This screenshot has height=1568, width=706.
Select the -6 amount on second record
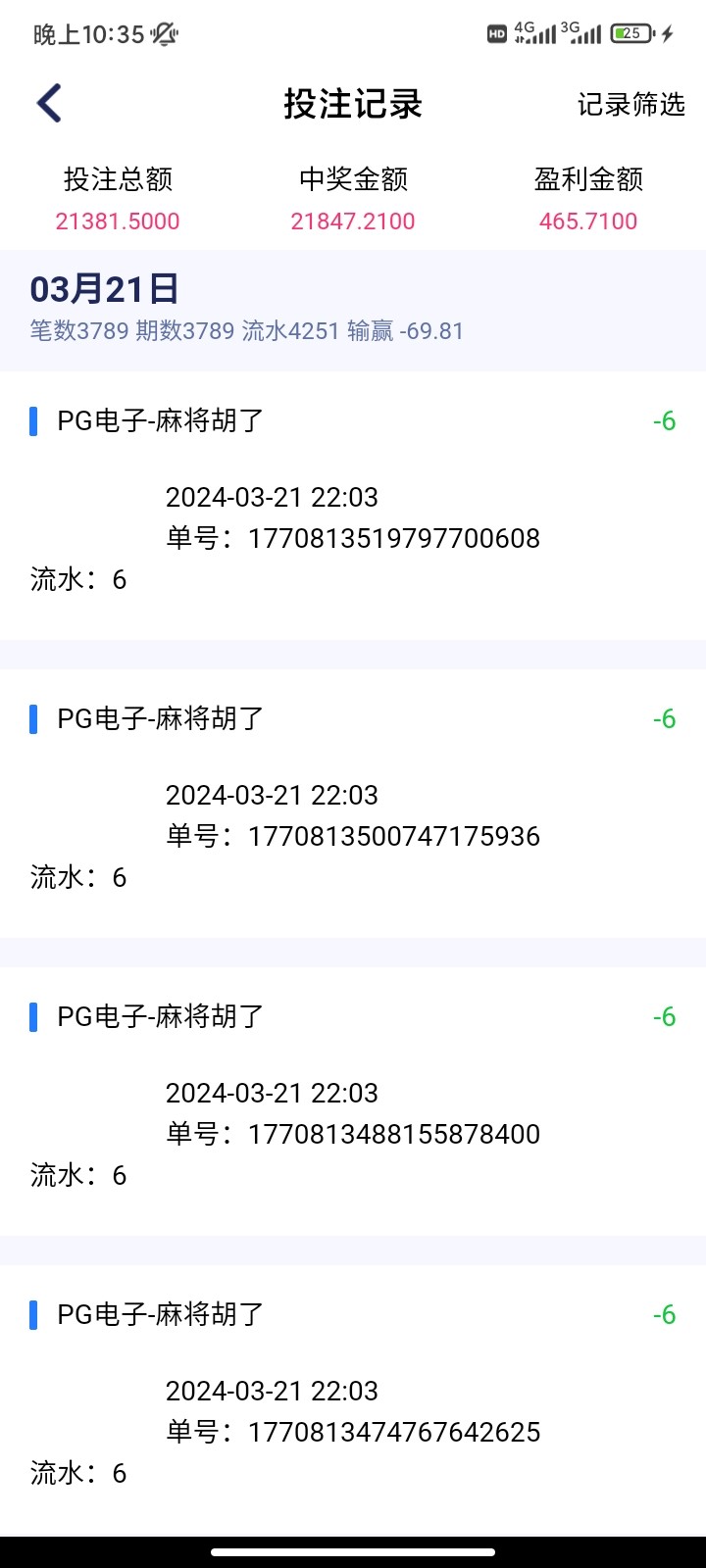tap(666, 719)
